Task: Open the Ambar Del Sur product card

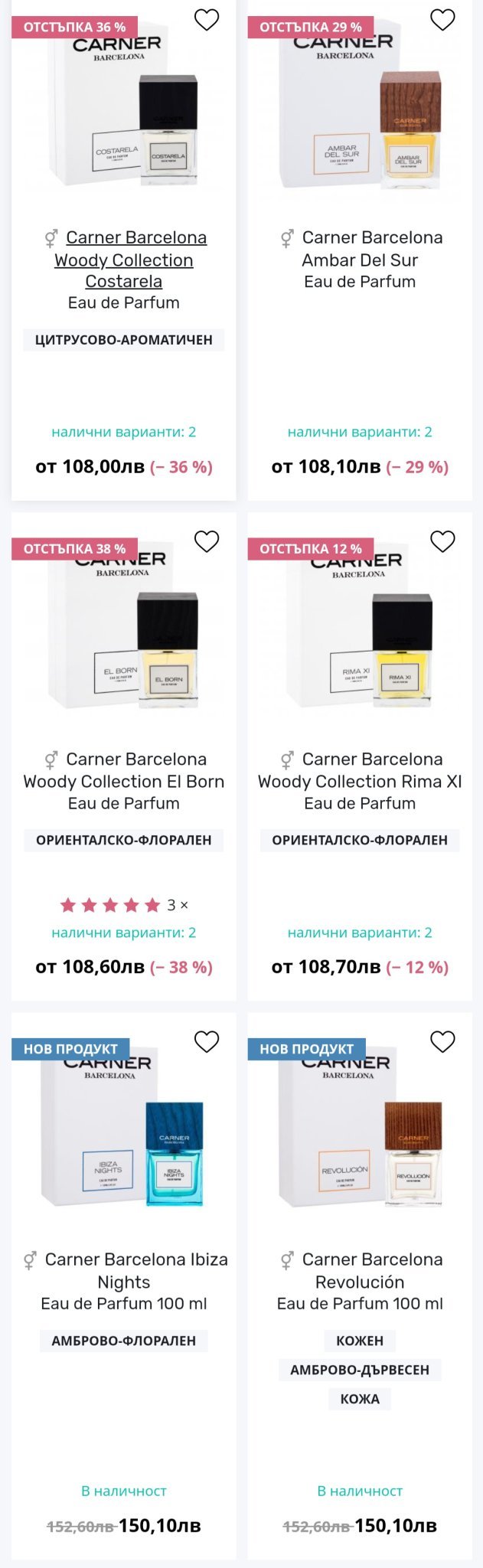Action: (360, 259)
